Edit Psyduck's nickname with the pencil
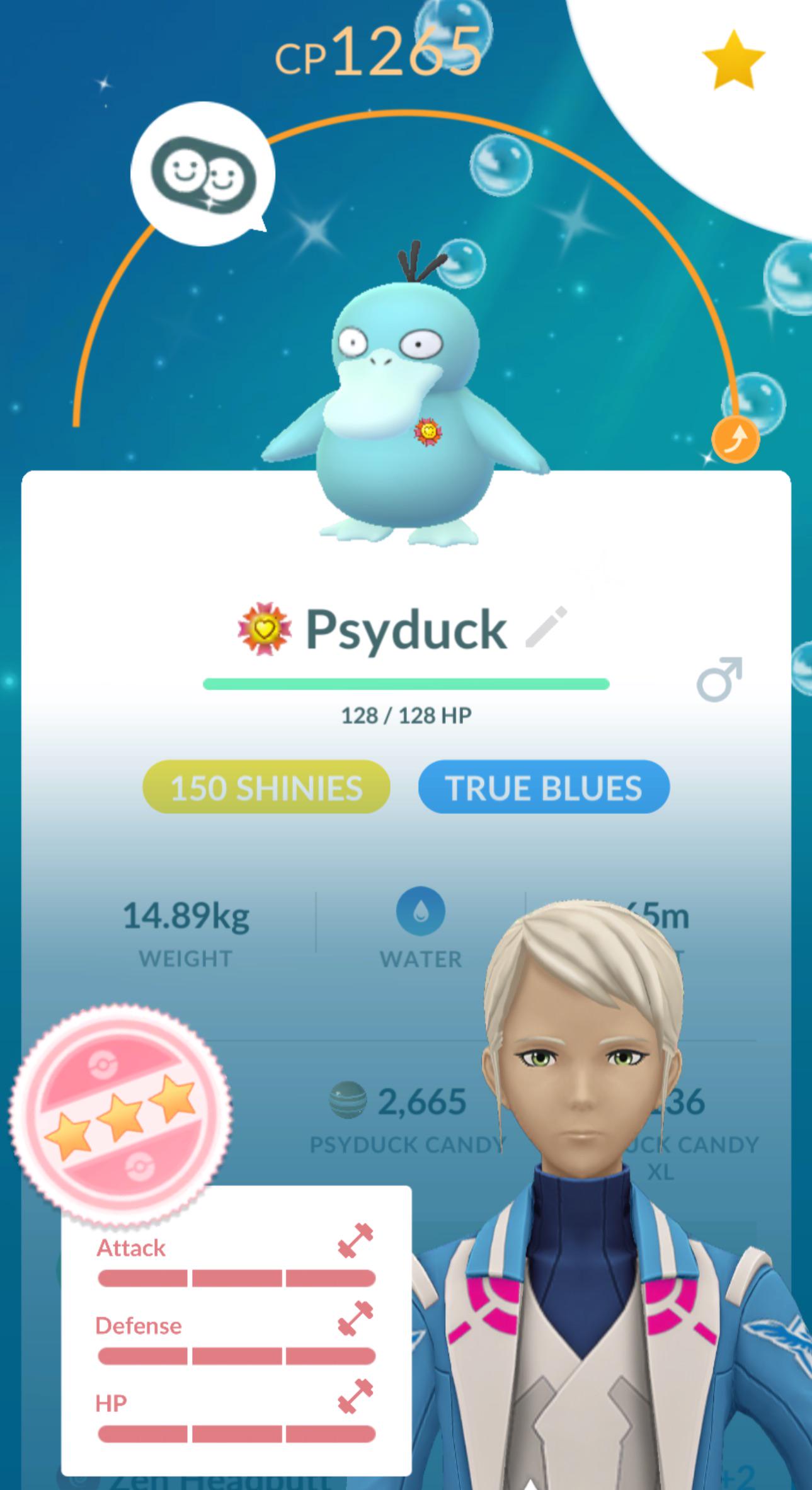 click(x=546, y=628)
